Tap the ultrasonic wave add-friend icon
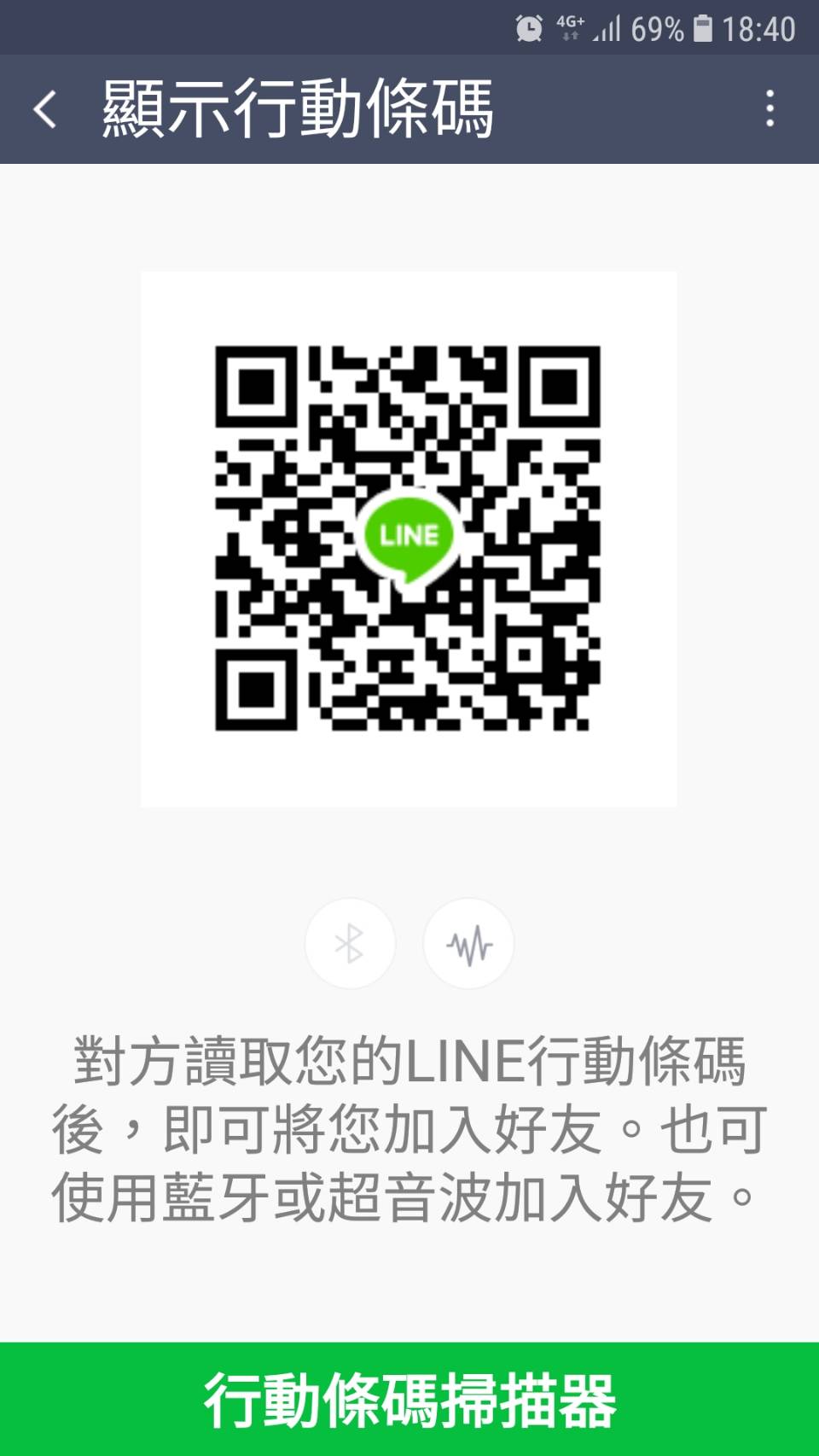This screenshot has width=819, height=1456. pyautogui.click(x=469, y=943)
